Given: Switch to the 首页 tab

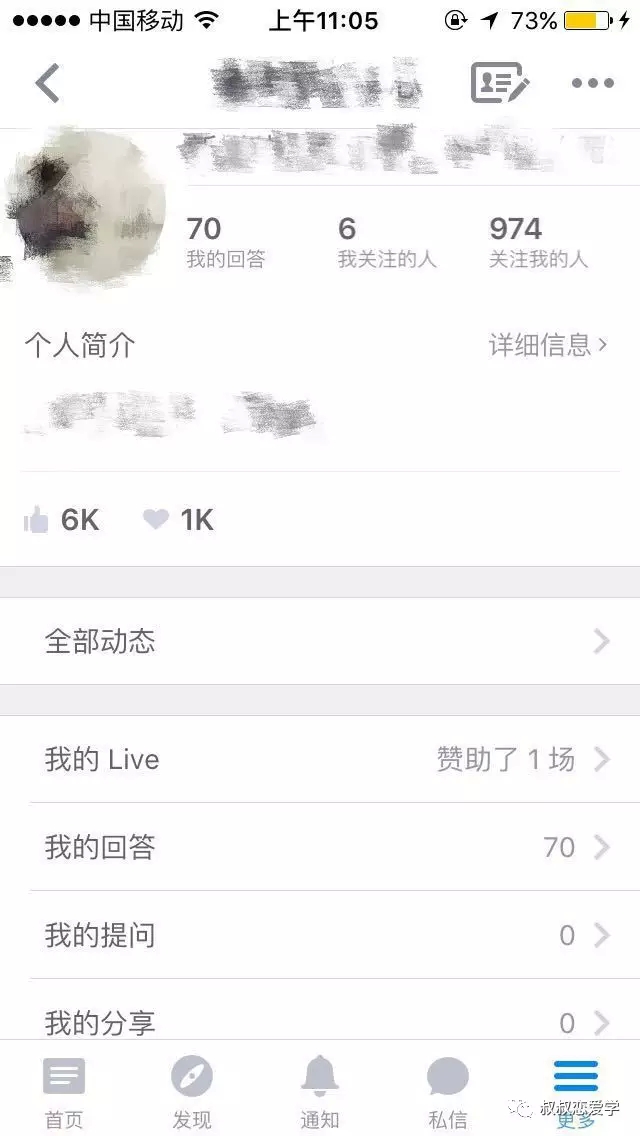Looking at the screenshot, I should [x=64, y=1090].
